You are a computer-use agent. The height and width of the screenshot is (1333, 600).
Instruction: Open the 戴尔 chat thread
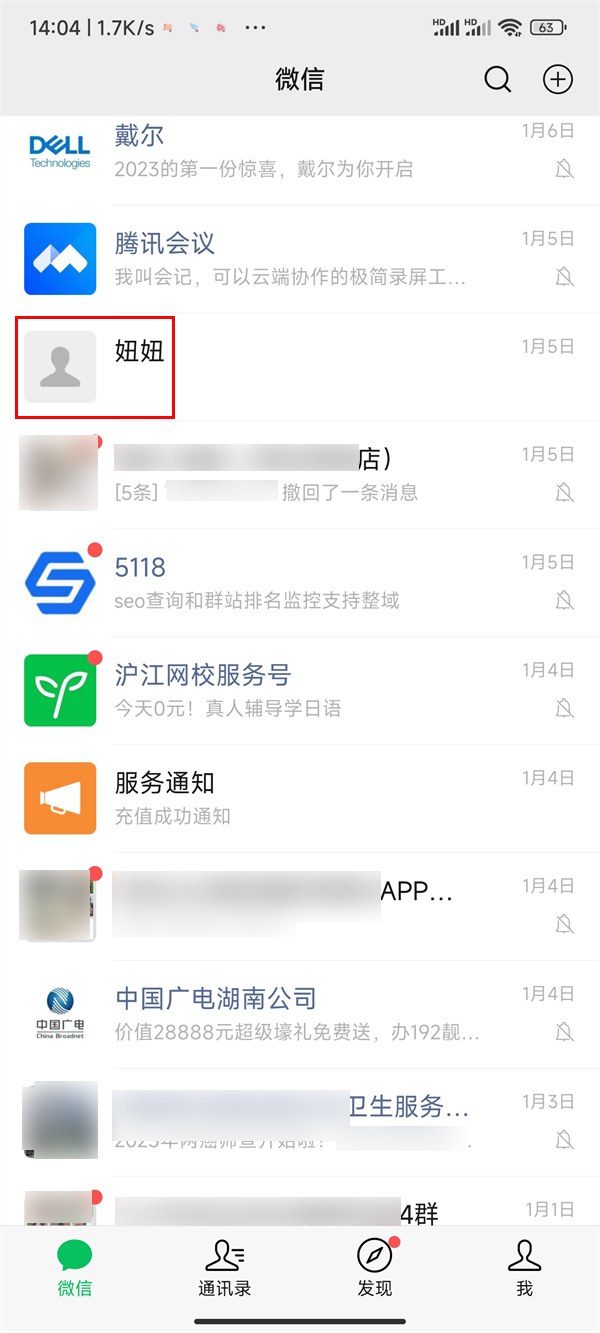[x=300, y=152]
